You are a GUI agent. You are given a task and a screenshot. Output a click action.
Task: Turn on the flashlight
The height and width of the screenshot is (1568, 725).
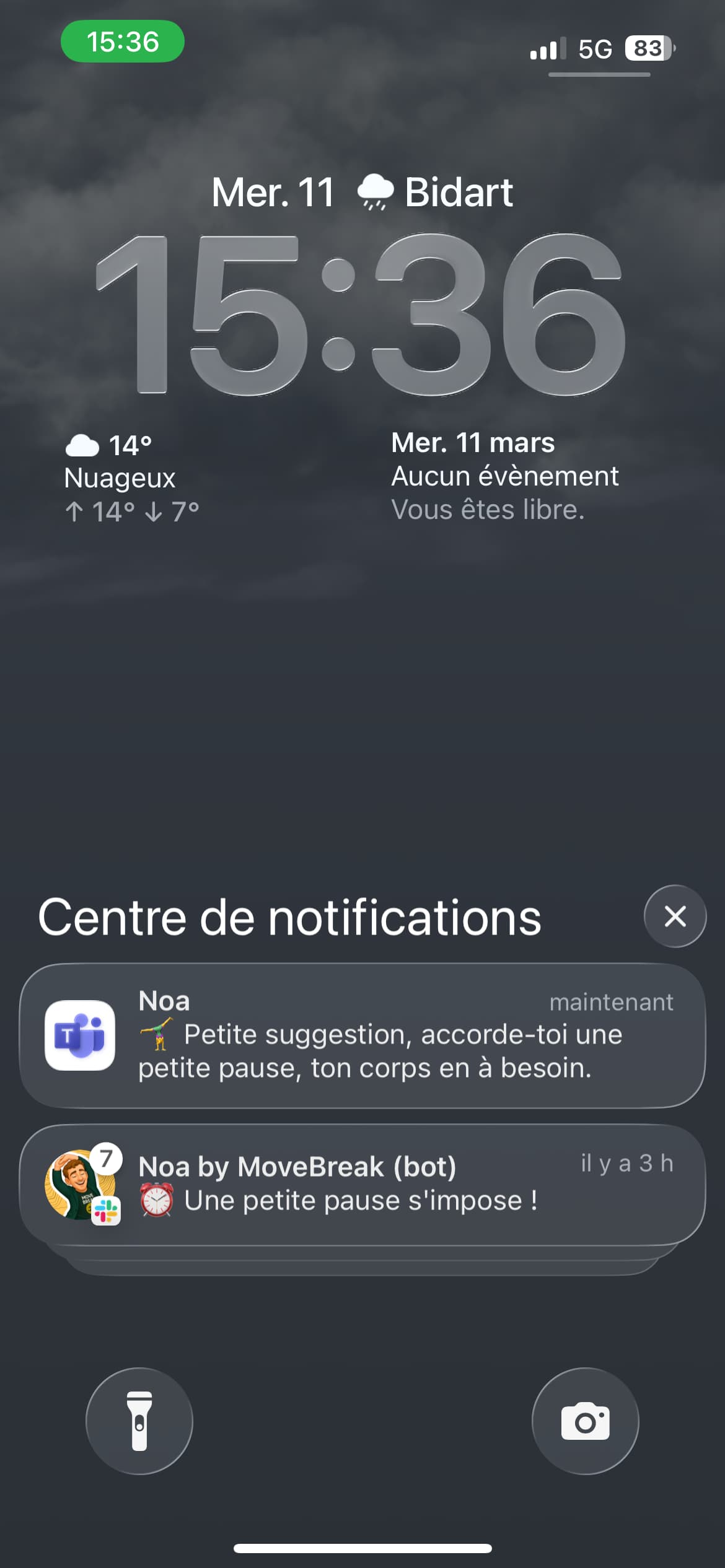tap(139, 1421)
